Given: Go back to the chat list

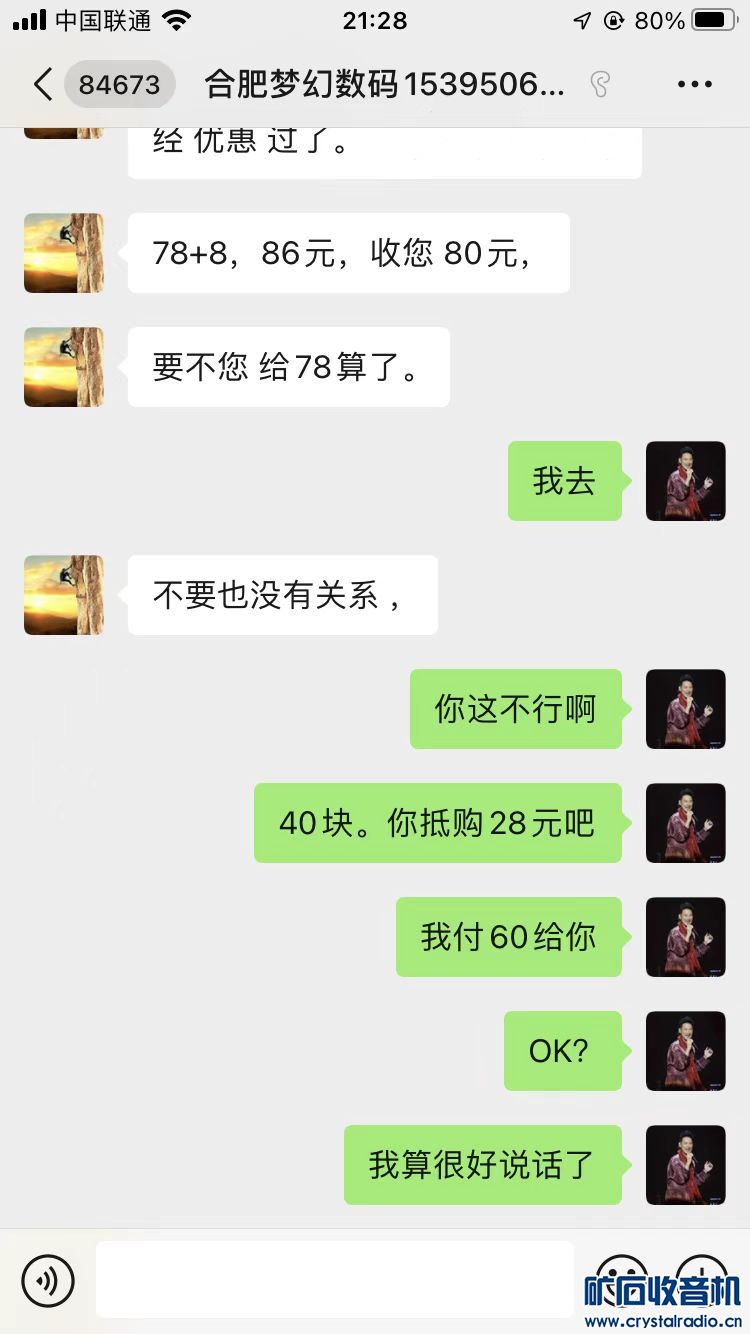Looking at the screenshot, I should click(x=42, y=85).
